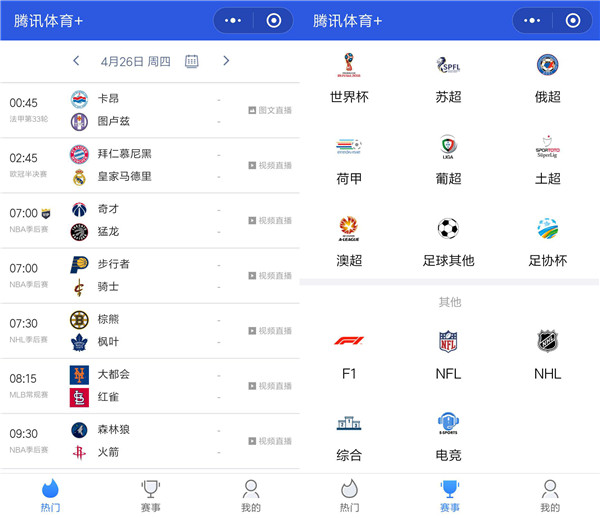This screenshot has height=518, width=600.
Task: Select the 澳超 league
Action: (349, 242)
